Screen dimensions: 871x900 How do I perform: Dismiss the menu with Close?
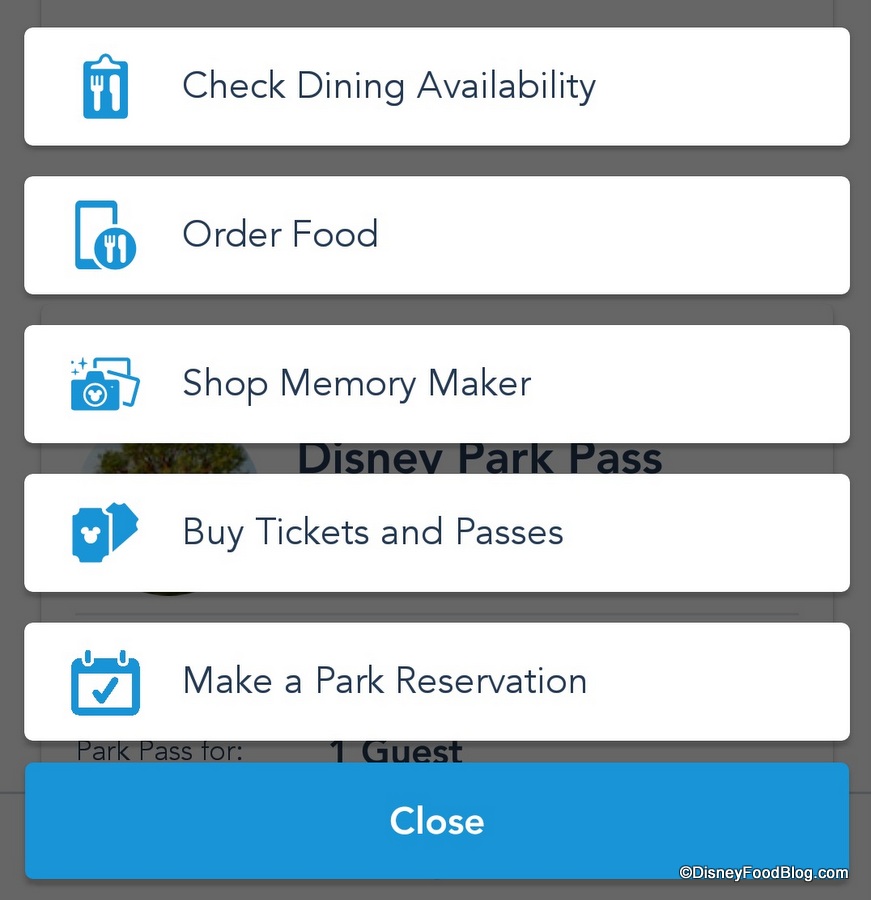(437, 821)
